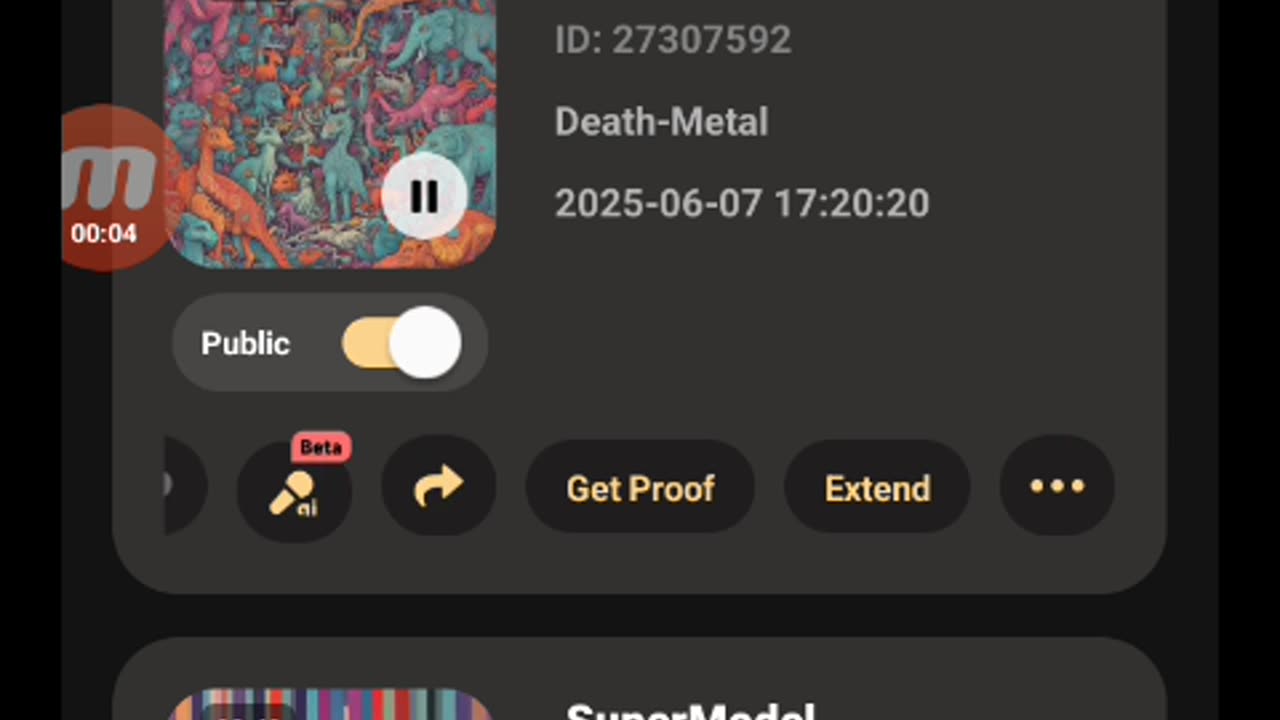This screenshot has width=1280, height=720.
Task: Extend this track
Action: 877,488
